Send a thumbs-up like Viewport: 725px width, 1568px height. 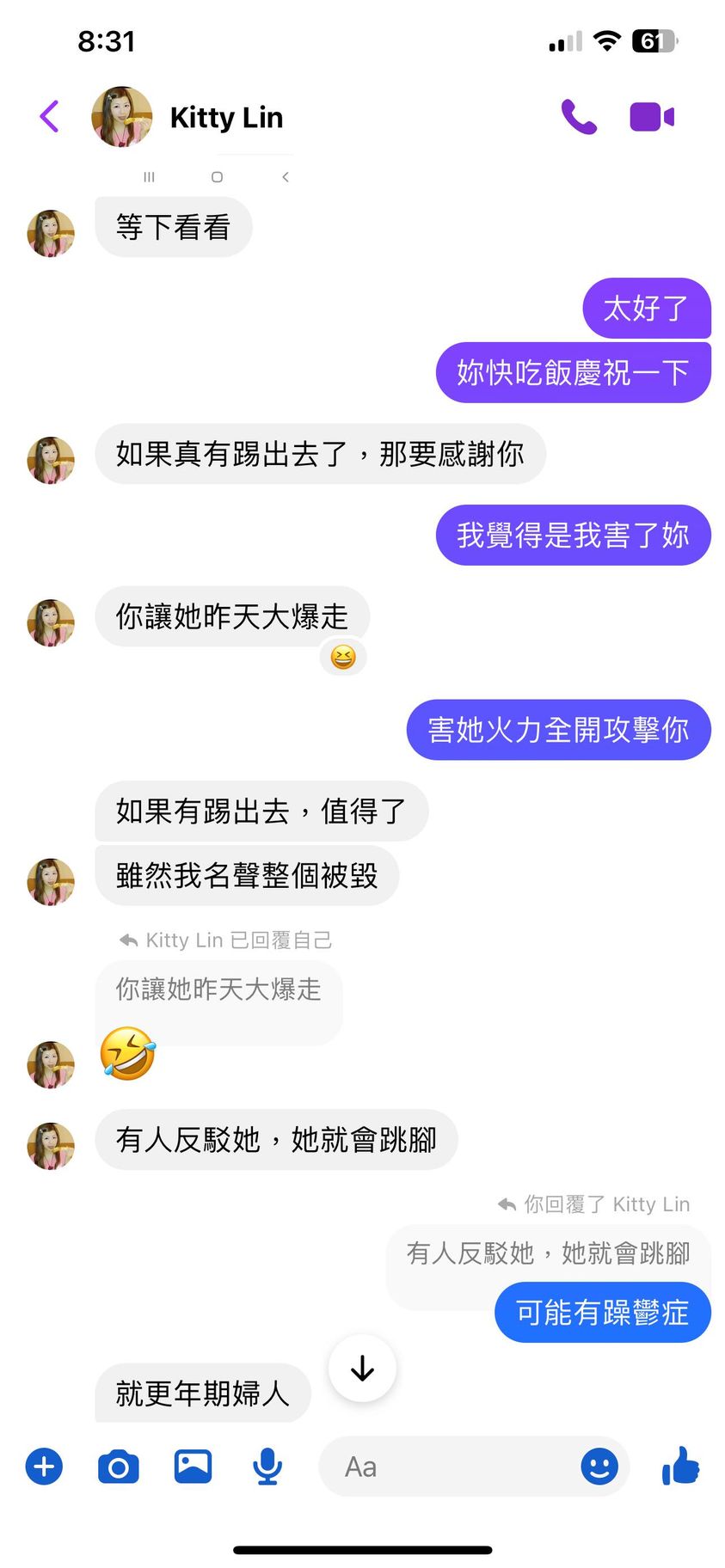(680, 1465)
